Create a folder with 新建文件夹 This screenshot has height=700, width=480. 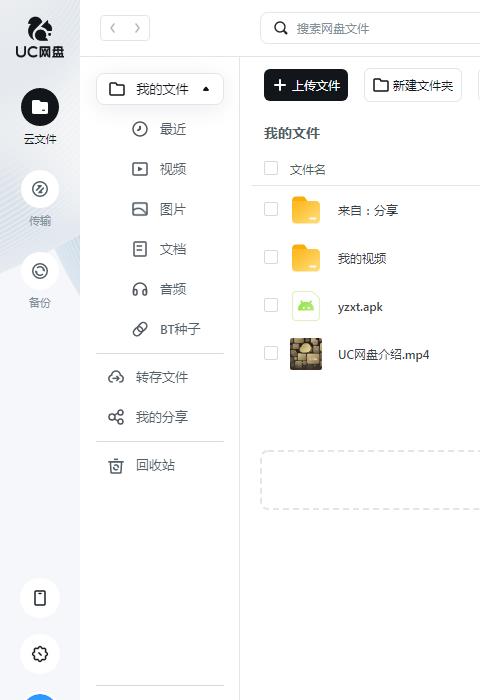(x=413, y=85)
